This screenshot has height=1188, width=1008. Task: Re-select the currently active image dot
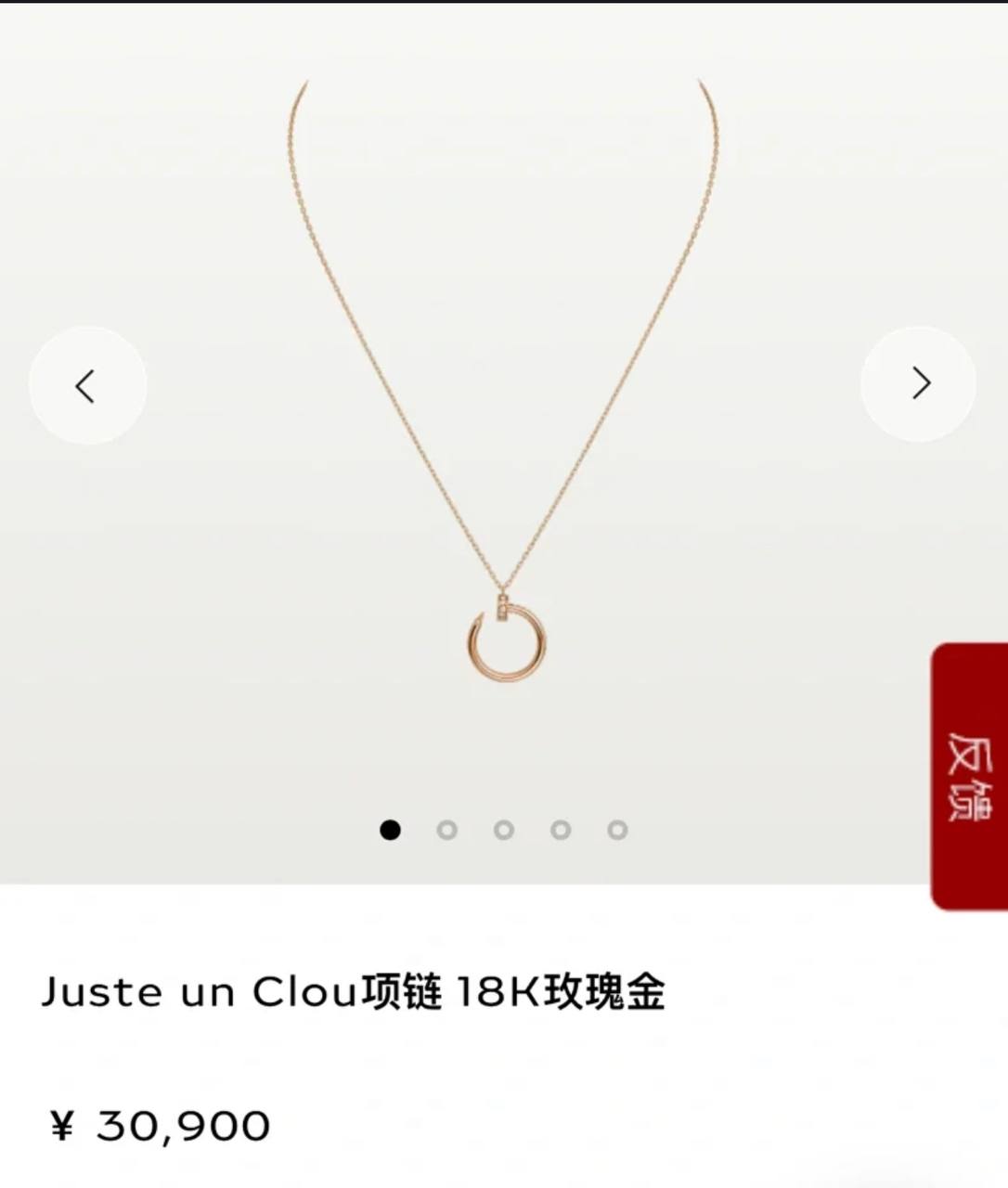[x=390, y=830]
